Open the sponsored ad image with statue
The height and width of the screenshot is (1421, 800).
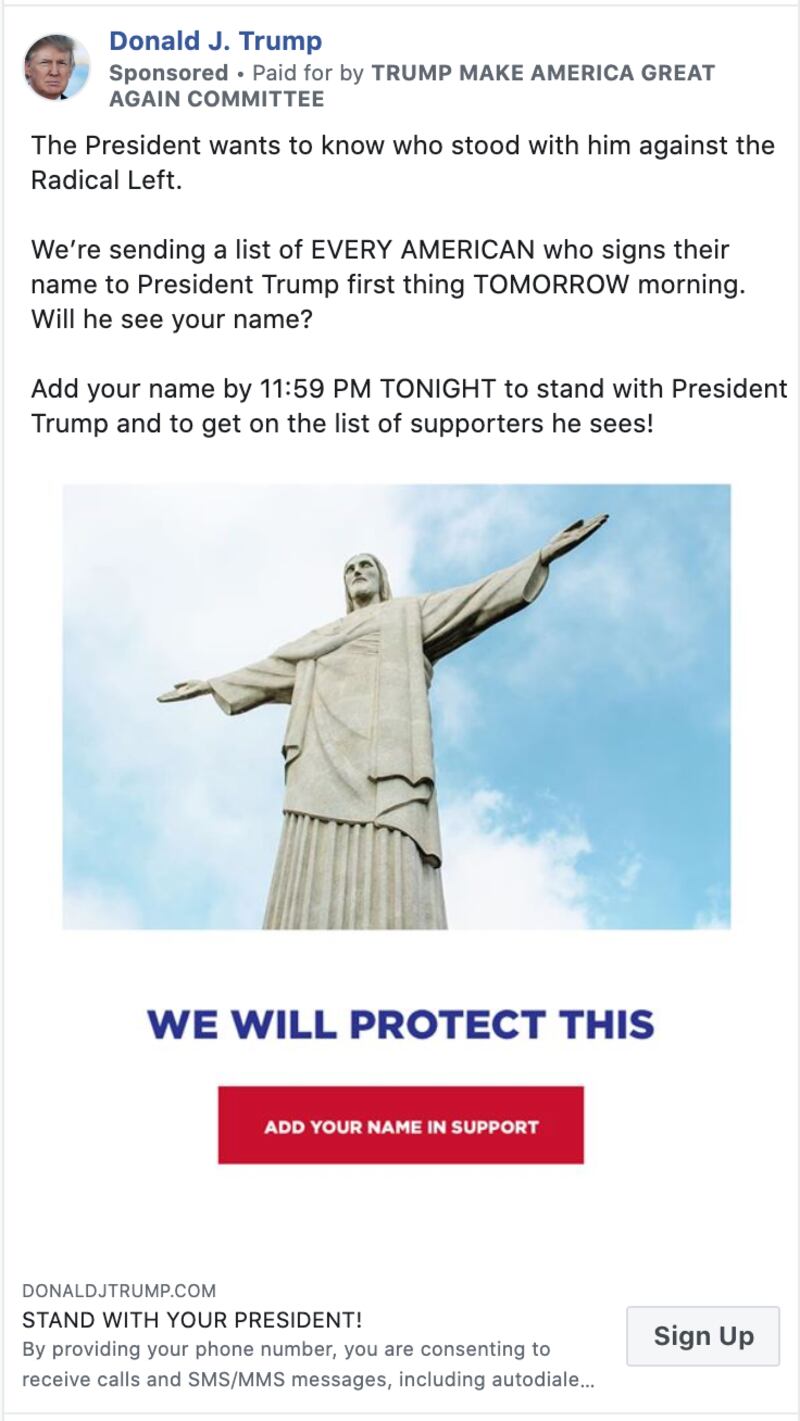pos(396,706)
